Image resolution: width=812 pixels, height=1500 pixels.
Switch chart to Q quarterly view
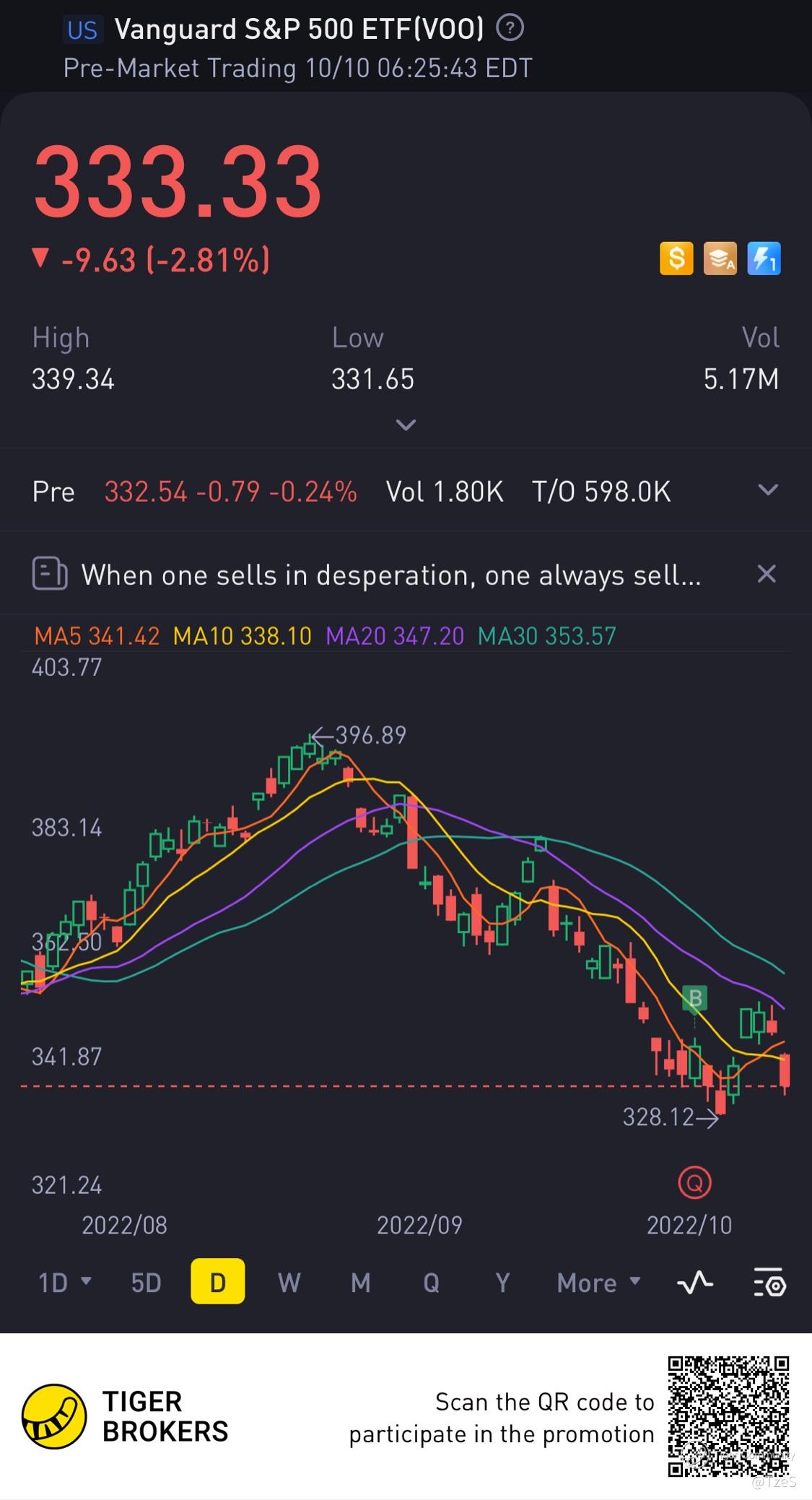tap(431, 1283)
